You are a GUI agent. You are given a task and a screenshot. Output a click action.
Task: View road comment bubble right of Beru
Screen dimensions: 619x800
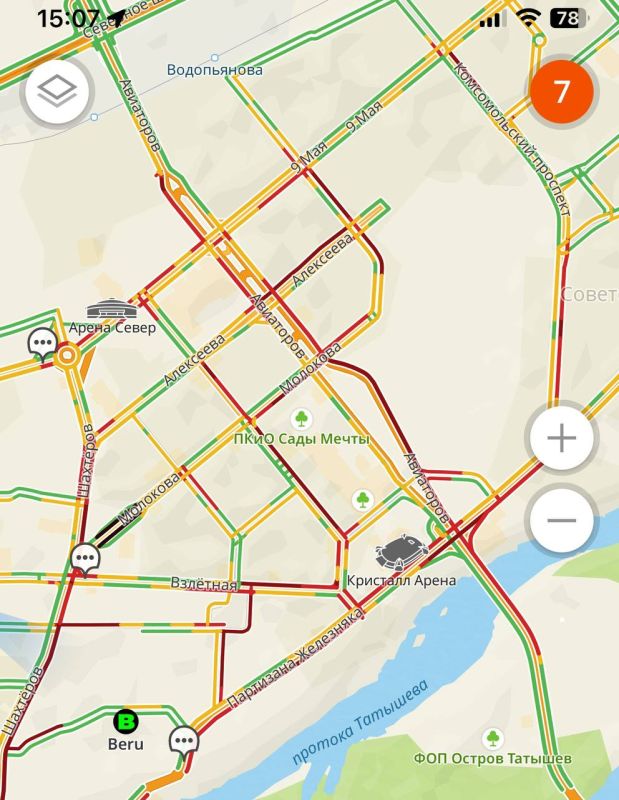[x=184, y=741]
